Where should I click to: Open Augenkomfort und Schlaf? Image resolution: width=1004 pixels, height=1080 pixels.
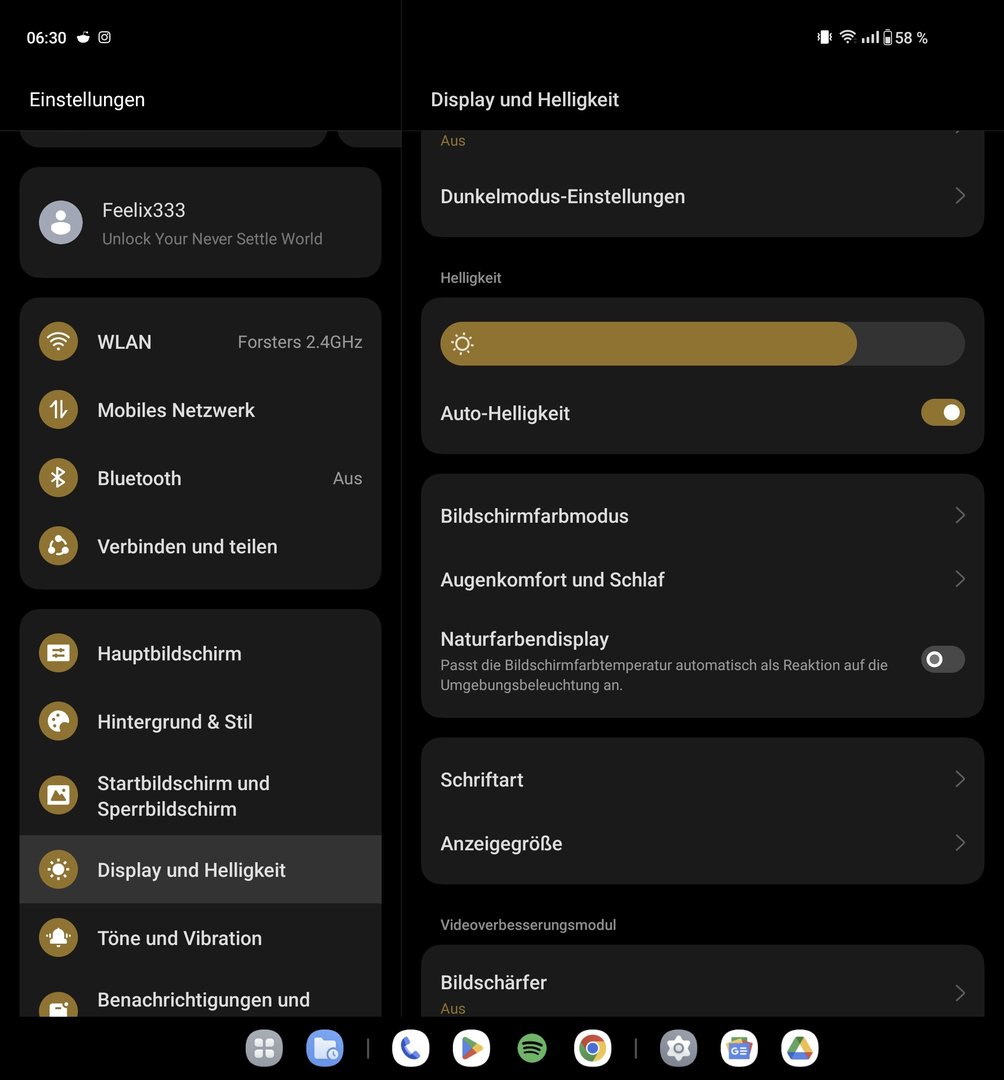[702, 580]
